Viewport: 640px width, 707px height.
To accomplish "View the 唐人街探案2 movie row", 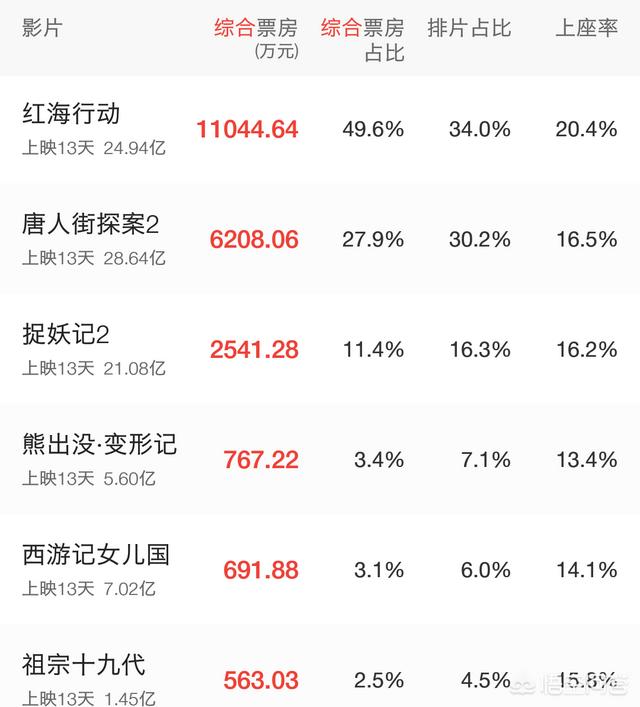I will pos(90,224).
